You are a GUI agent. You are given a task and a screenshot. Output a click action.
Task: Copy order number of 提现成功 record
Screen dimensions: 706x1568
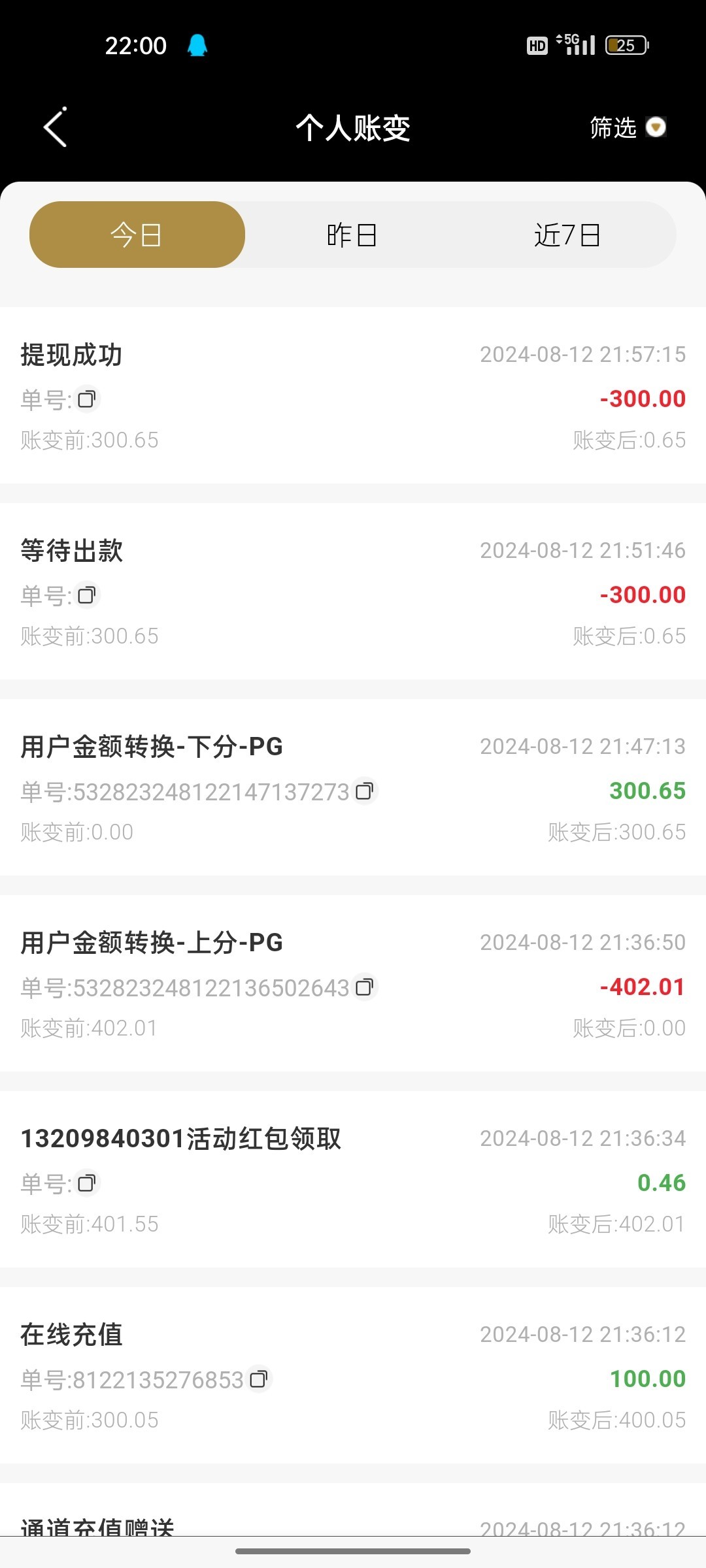86,399
